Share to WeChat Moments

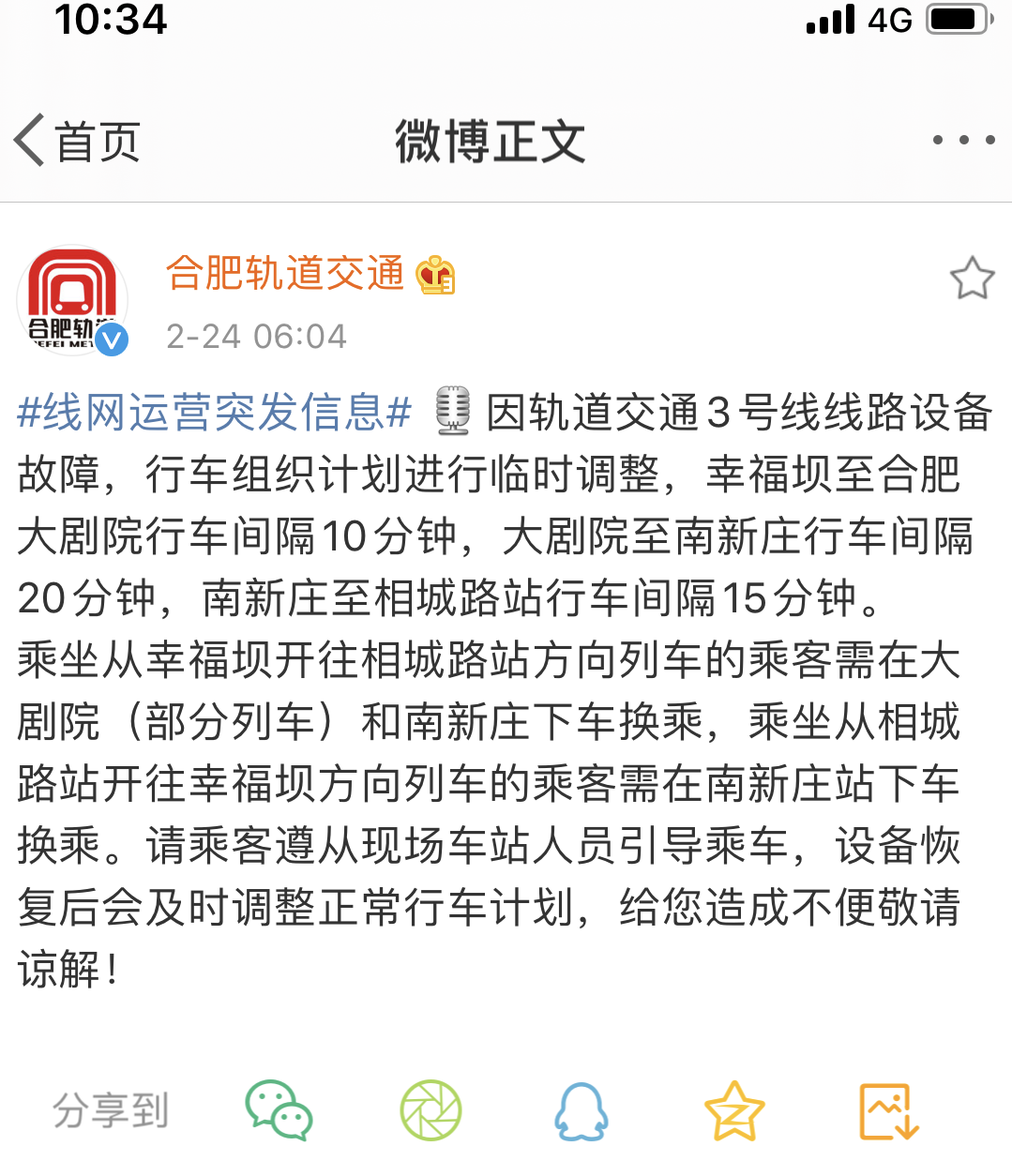click(430, 1110)
